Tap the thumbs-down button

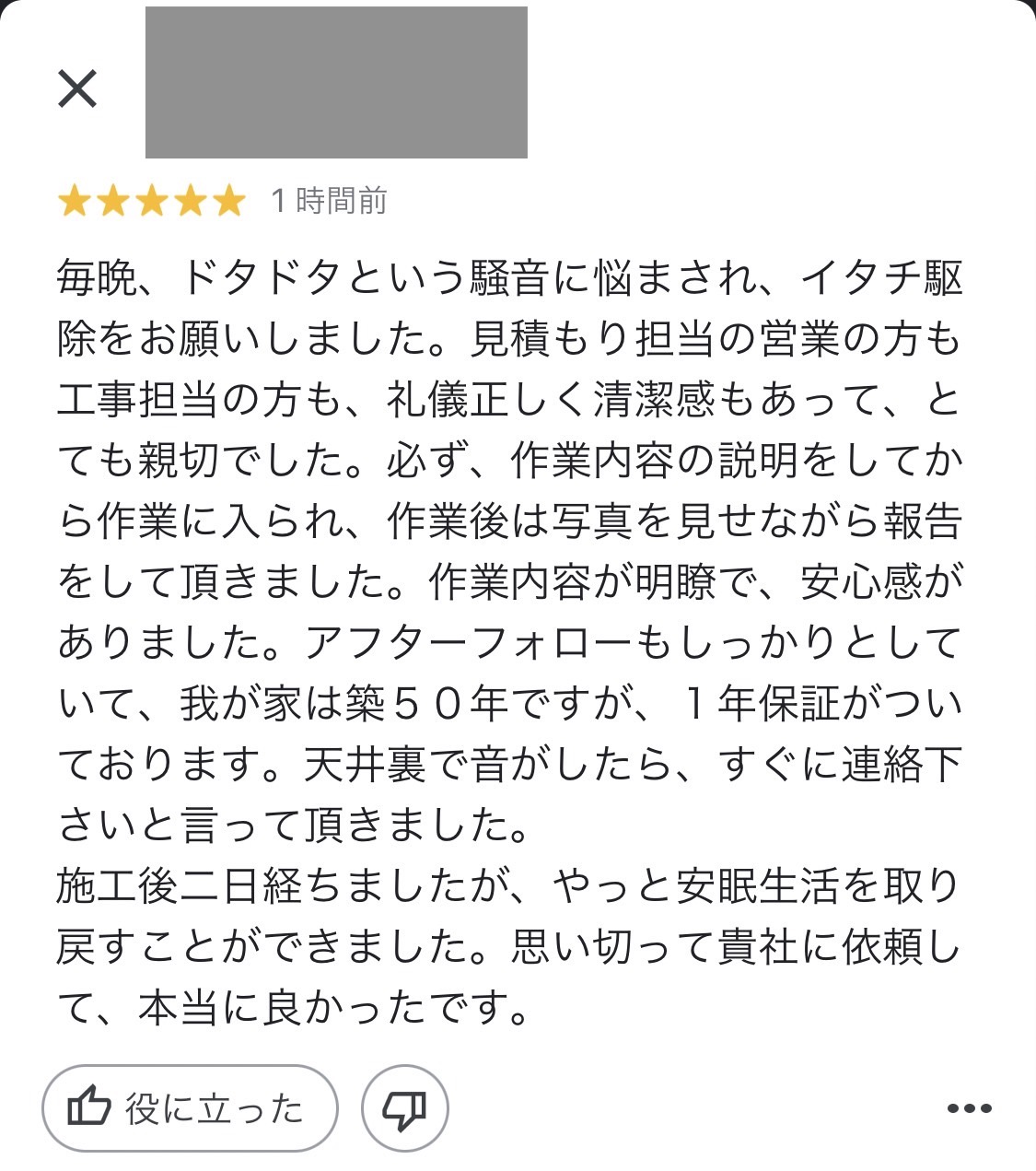tap(405, 1109)
